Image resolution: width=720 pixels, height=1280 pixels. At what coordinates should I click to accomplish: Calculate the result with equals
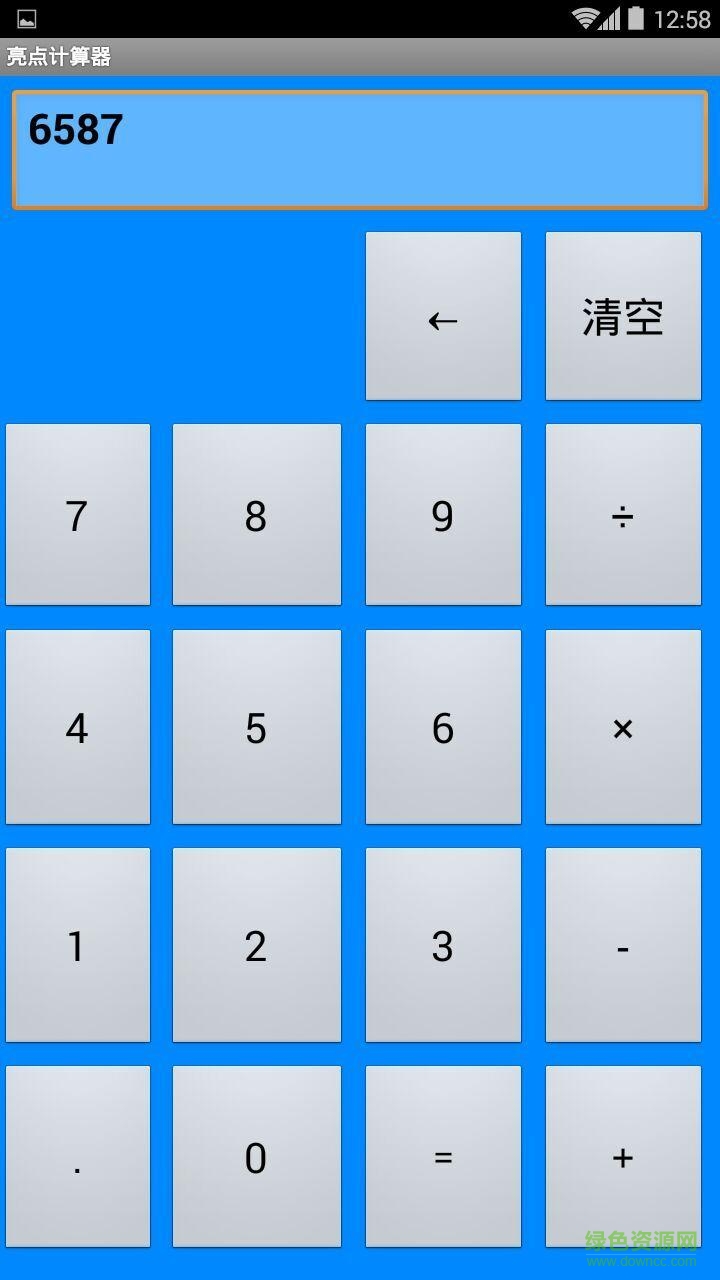443,1157
